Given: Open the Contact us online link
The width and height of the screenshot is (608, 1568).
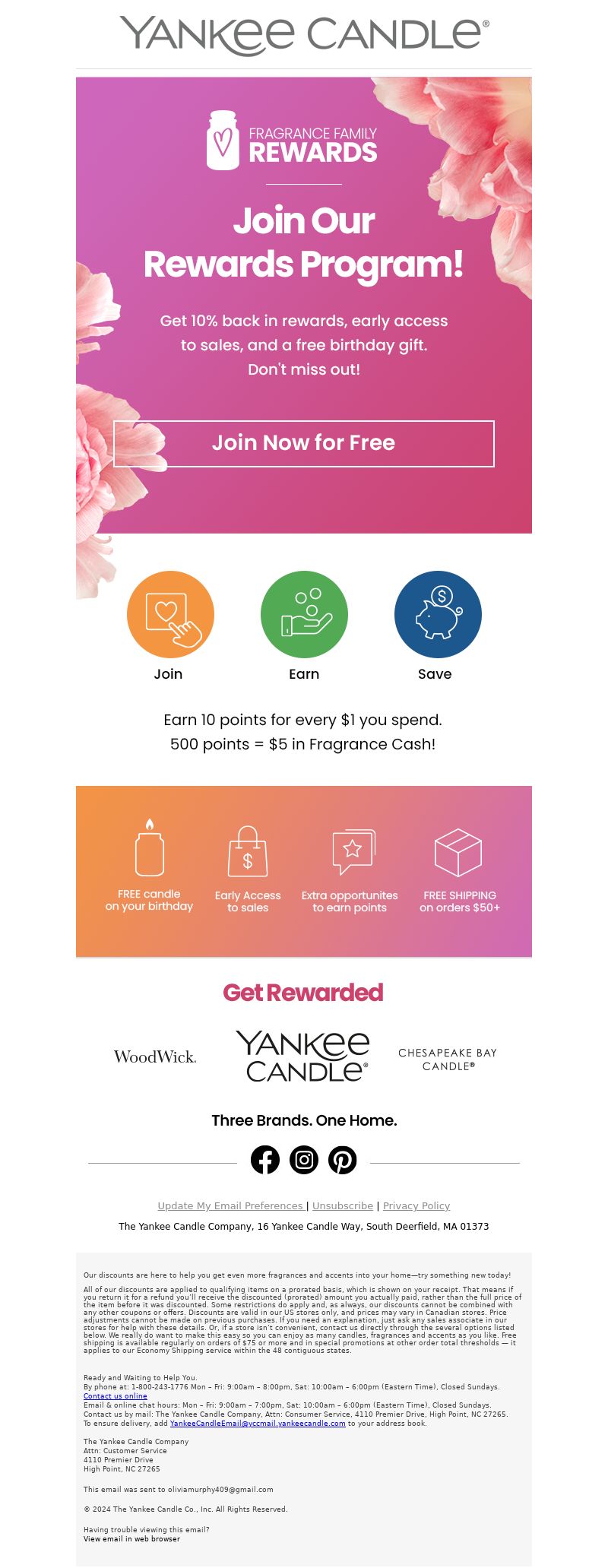Looking at the screenshot, I should (x=116, y=1395).
